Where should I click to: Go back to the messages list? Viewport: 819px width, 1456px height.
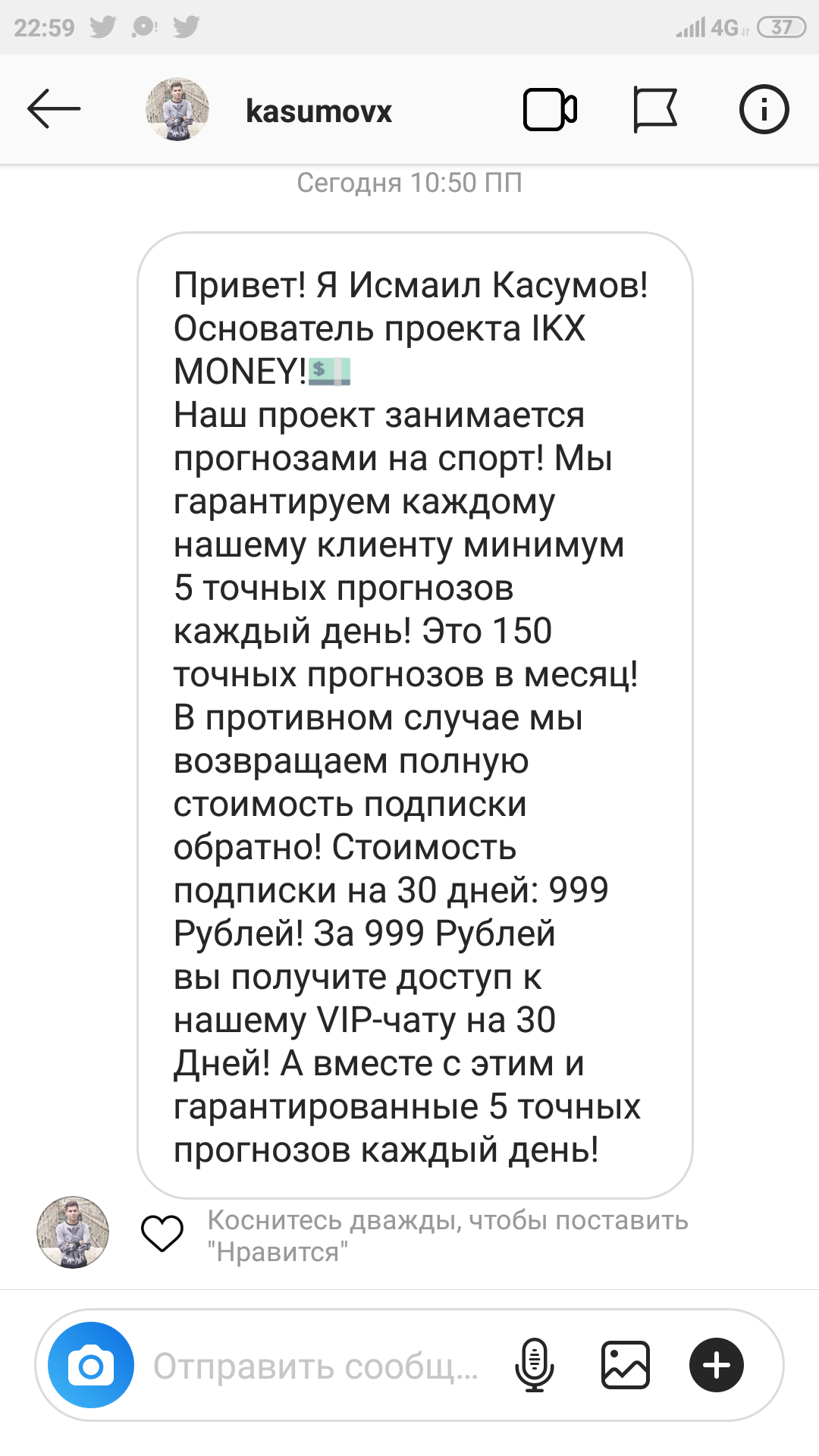[x=54, y=109]
